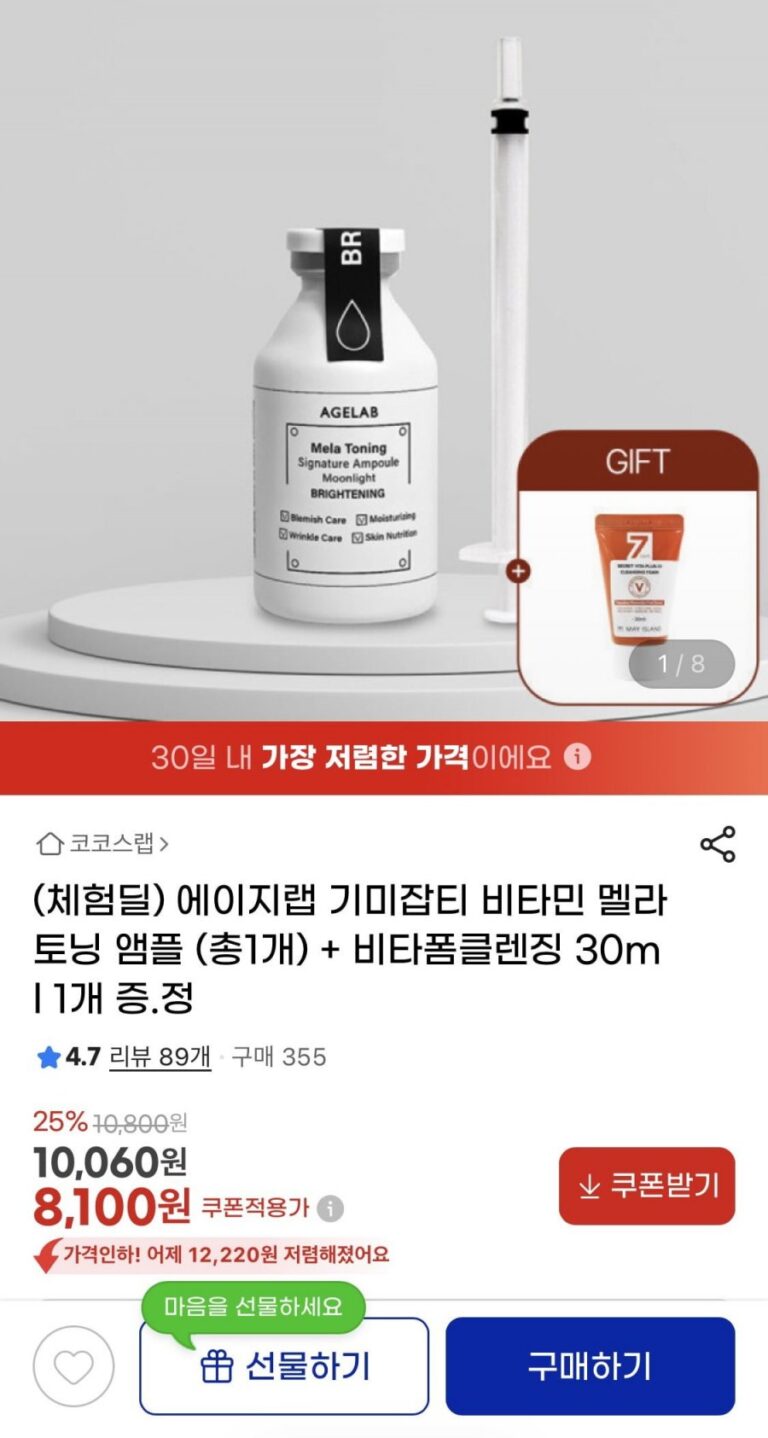The height and width of the screenshot is (1438, 768).
Task: Open info icon on lowest price banner
Action: [x=577, y=757]
